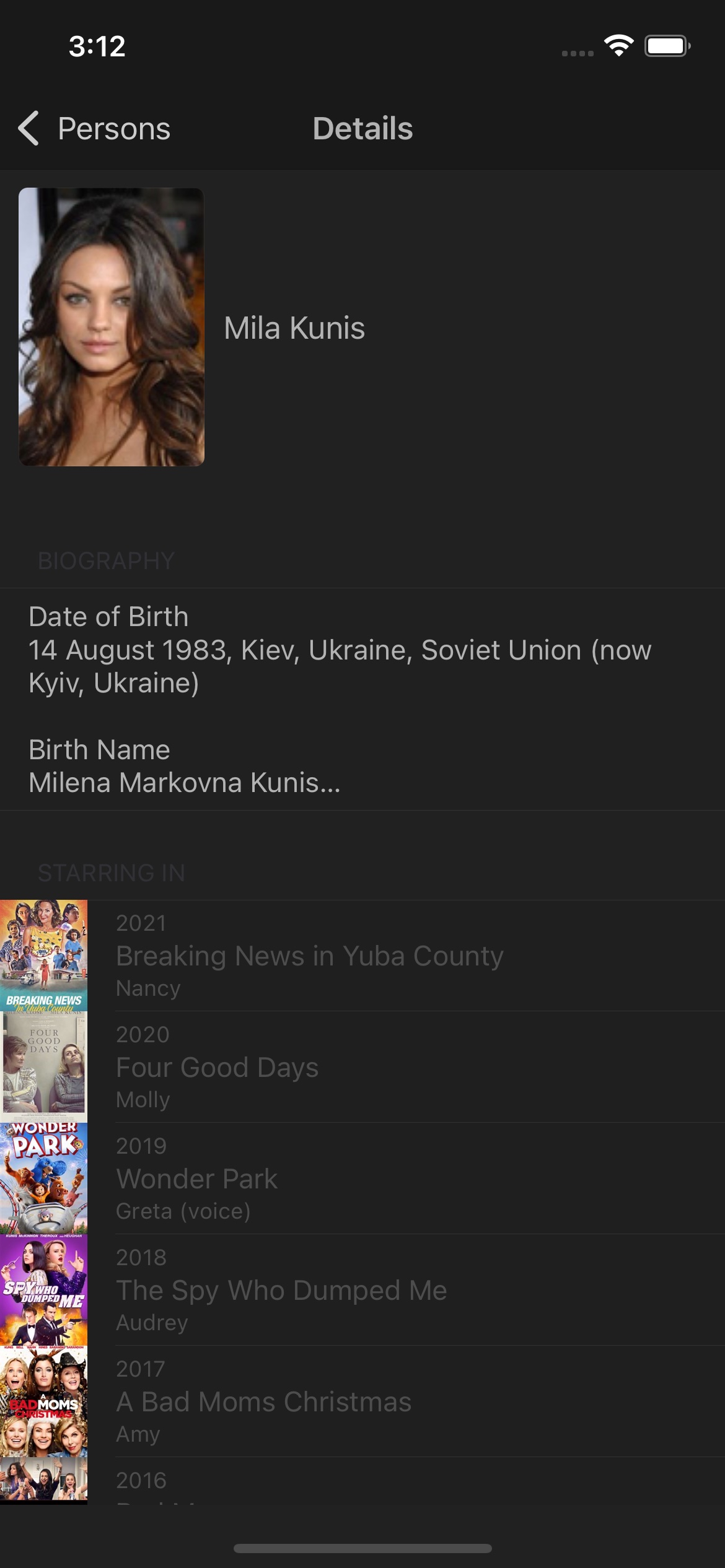Go back to Persons list
This screenshot has height=1568, width=725.
click(x=94, y=129)
